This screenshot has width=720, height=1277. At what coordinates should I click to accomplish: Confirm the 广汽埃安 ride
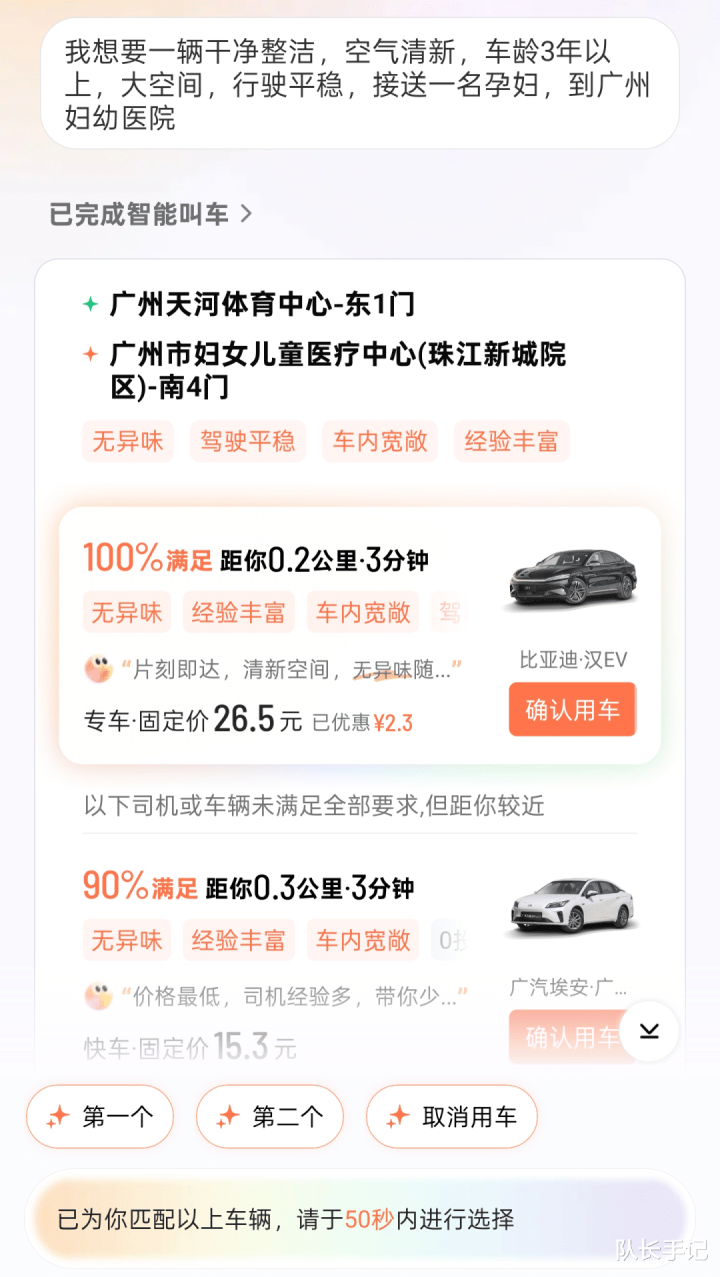(x=565, y=1037)
